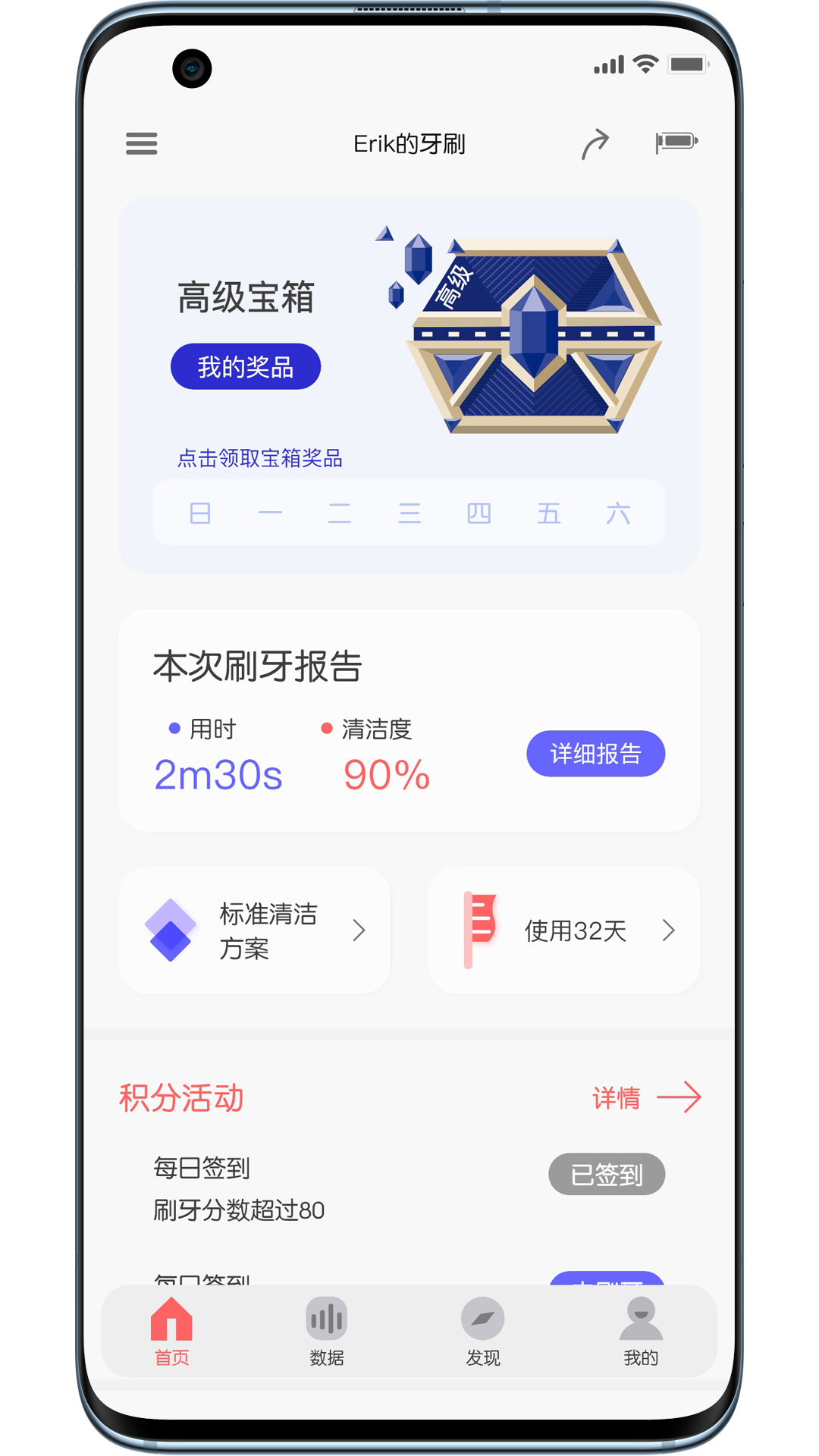
Task: Select 四 in the weekday row
Action: click(x=479, y=513)
